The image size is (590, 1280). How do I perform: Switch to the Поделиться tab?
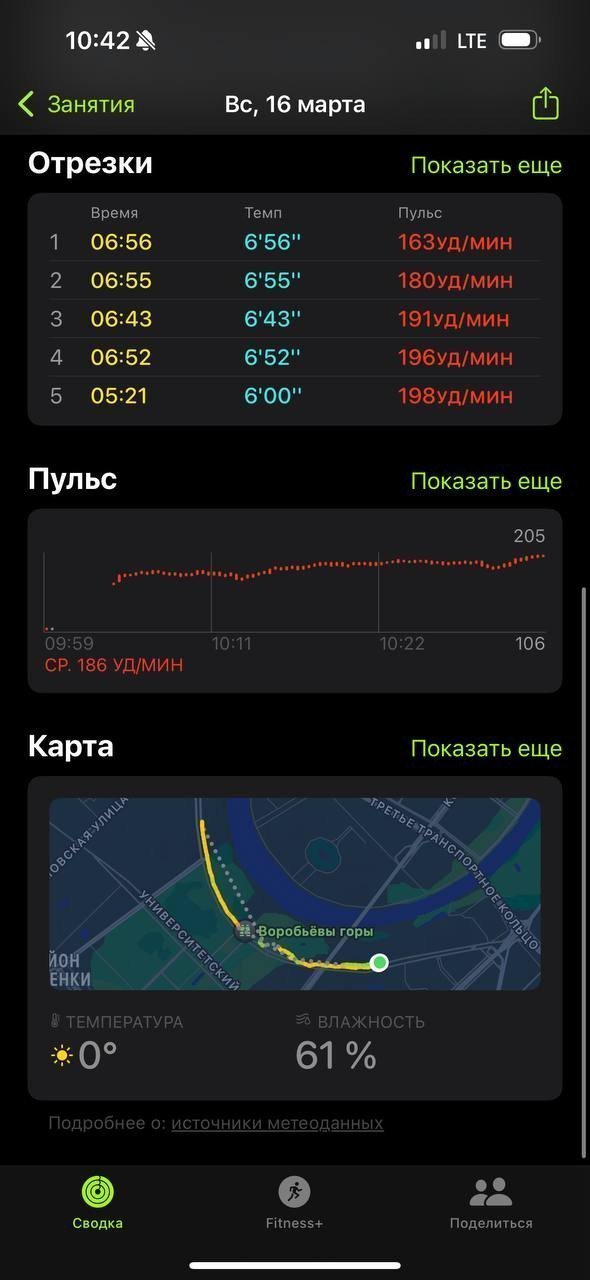[x=491, y=1202]
